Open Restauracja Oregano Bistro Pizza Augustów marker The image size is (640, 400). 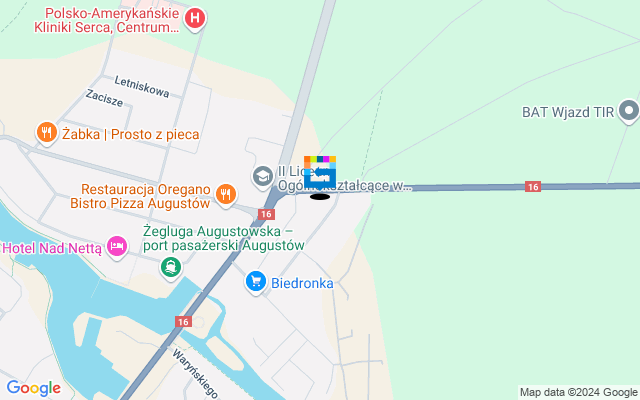226,195
